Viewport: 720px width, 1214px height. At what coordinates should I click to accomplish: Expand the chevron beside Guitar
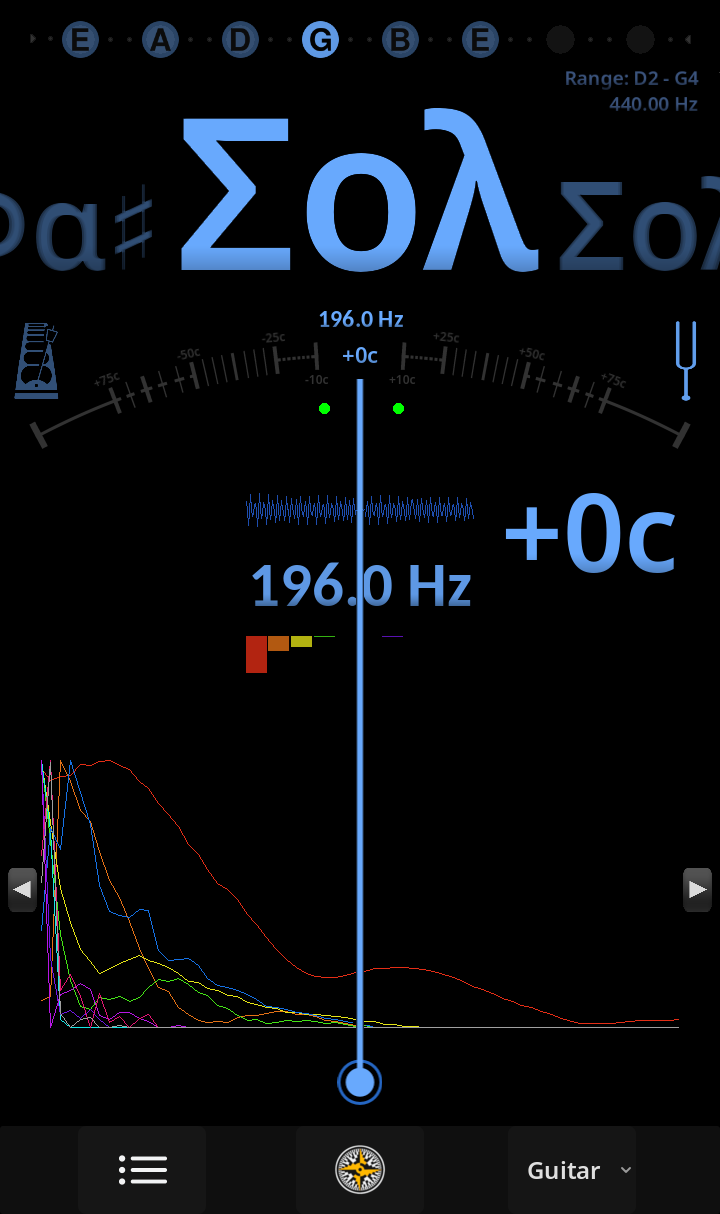point(626,1169)
